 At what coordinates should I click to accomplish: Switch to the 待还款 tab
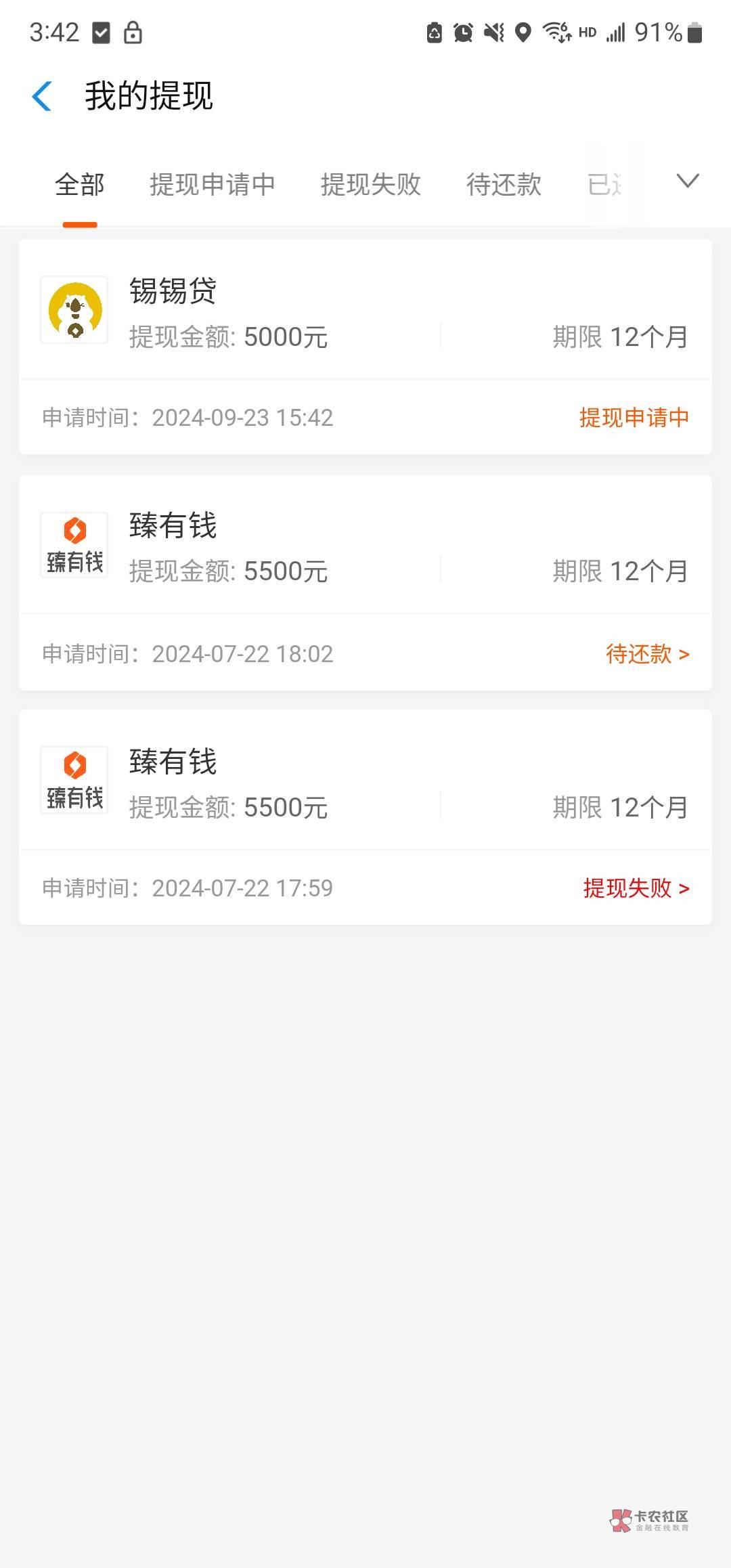click(x=504, y=184)
